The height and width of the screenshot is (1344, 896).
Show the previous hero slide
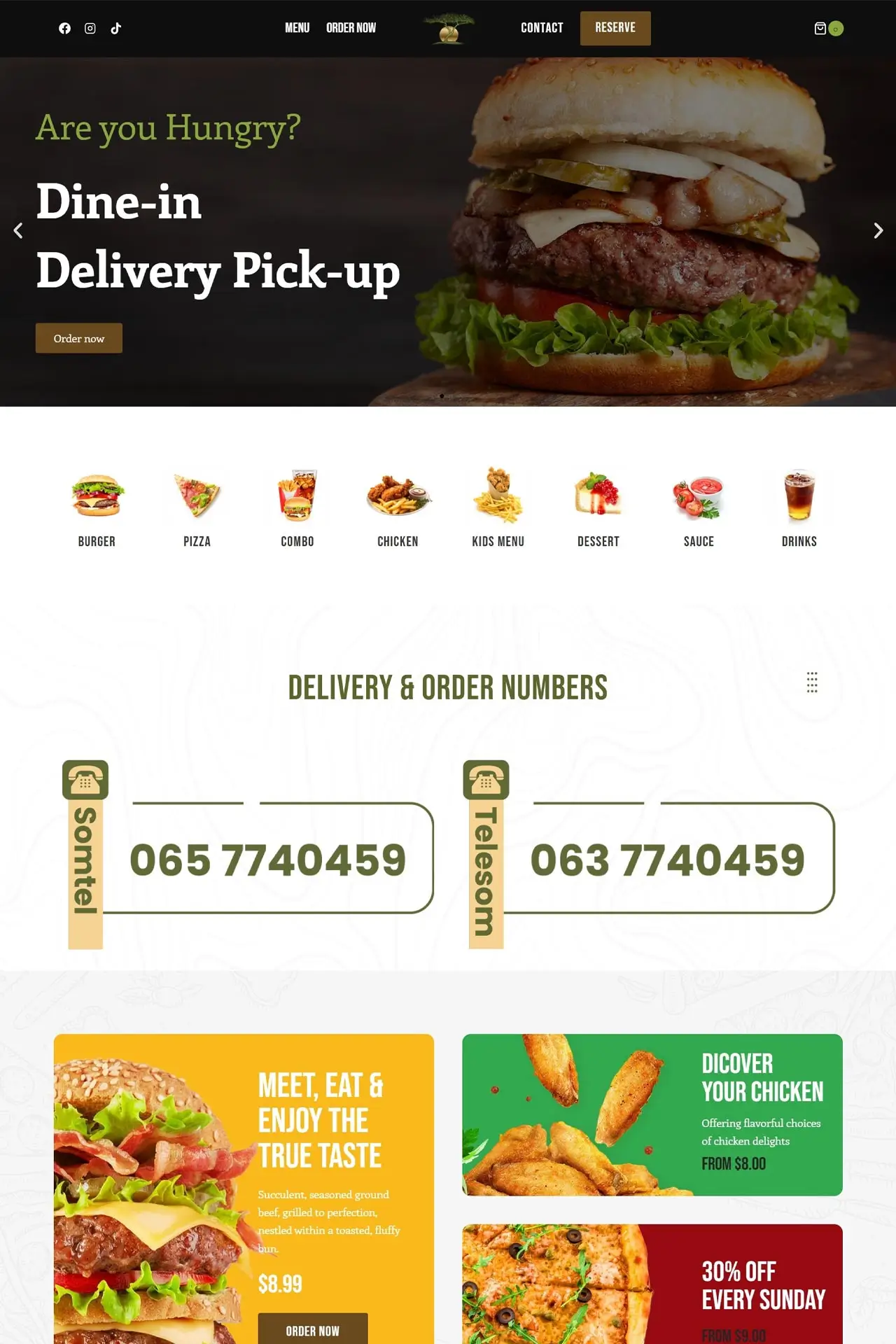click(18, 230)
